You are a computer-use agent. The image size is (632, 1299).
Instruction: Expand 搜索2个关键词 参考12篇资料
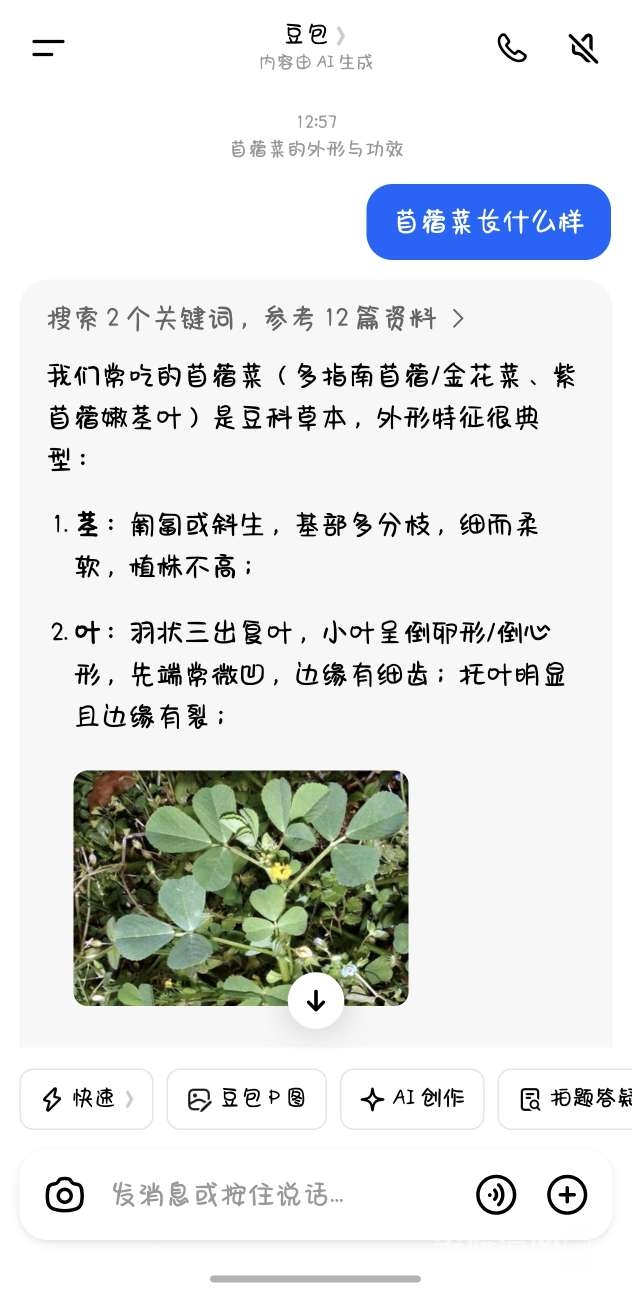coord(256,319)
